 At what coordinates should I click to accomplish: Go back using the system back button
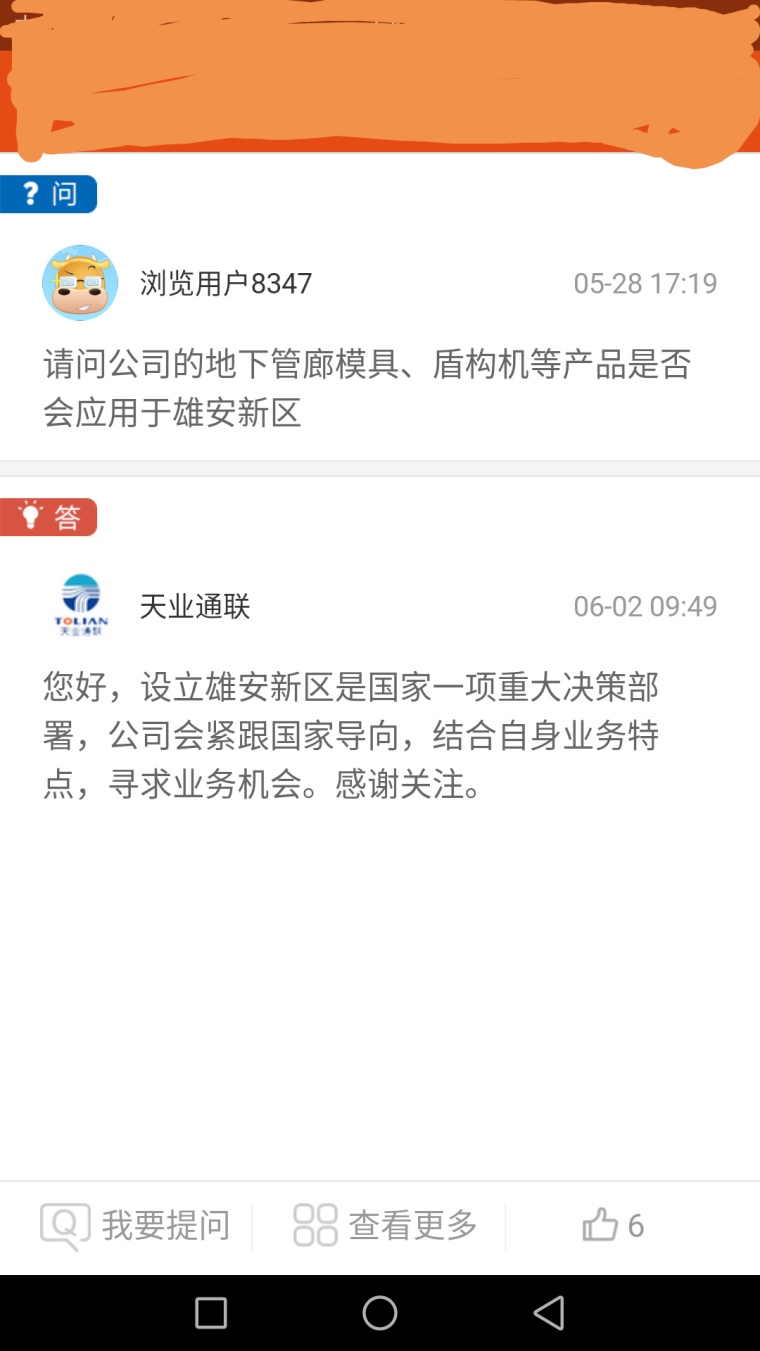tap(548, 1313)
